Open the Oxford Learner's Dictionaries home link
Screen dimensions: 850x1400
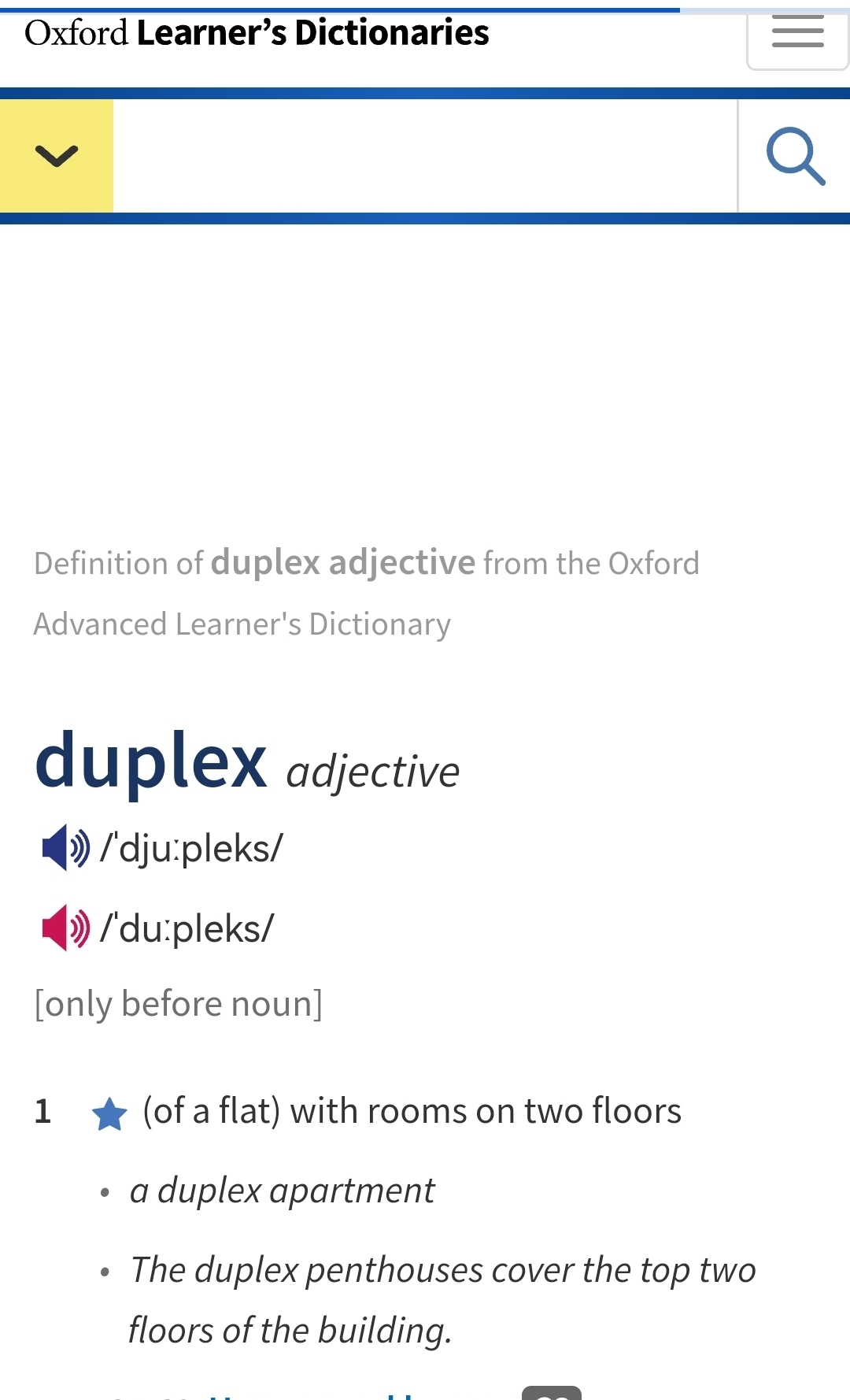[x=257, y=33]
